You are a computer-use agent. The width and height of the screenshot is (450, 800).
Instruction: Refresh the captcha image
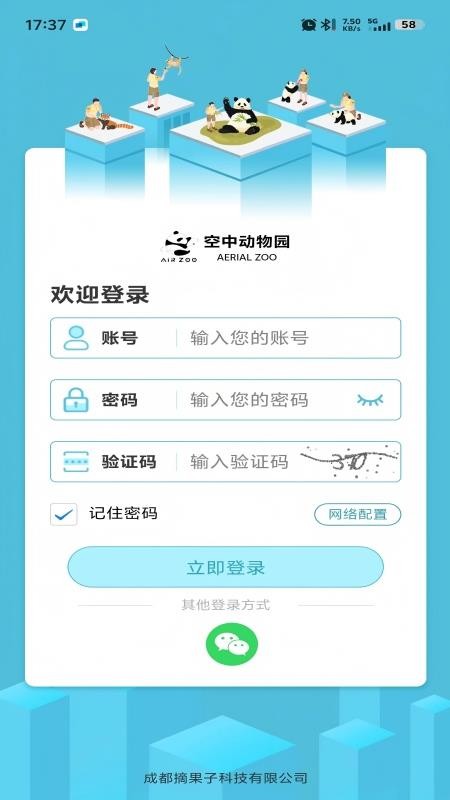[x=349, y=462]
